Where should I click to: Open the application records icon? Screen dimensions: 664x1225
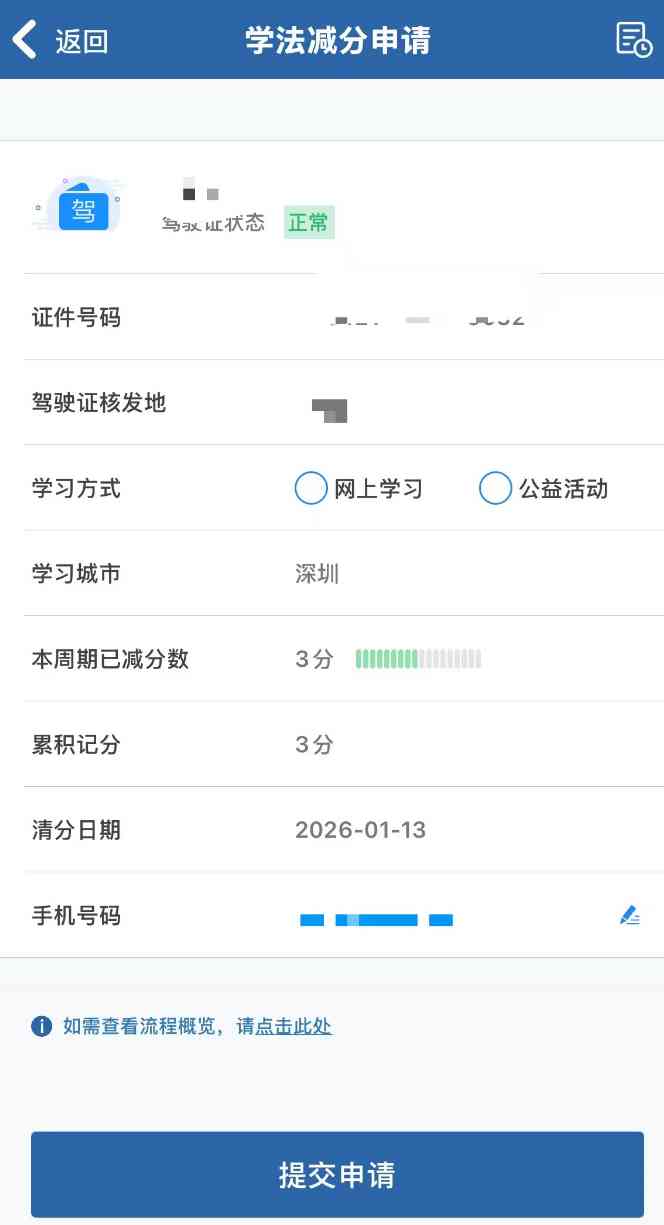634,39
